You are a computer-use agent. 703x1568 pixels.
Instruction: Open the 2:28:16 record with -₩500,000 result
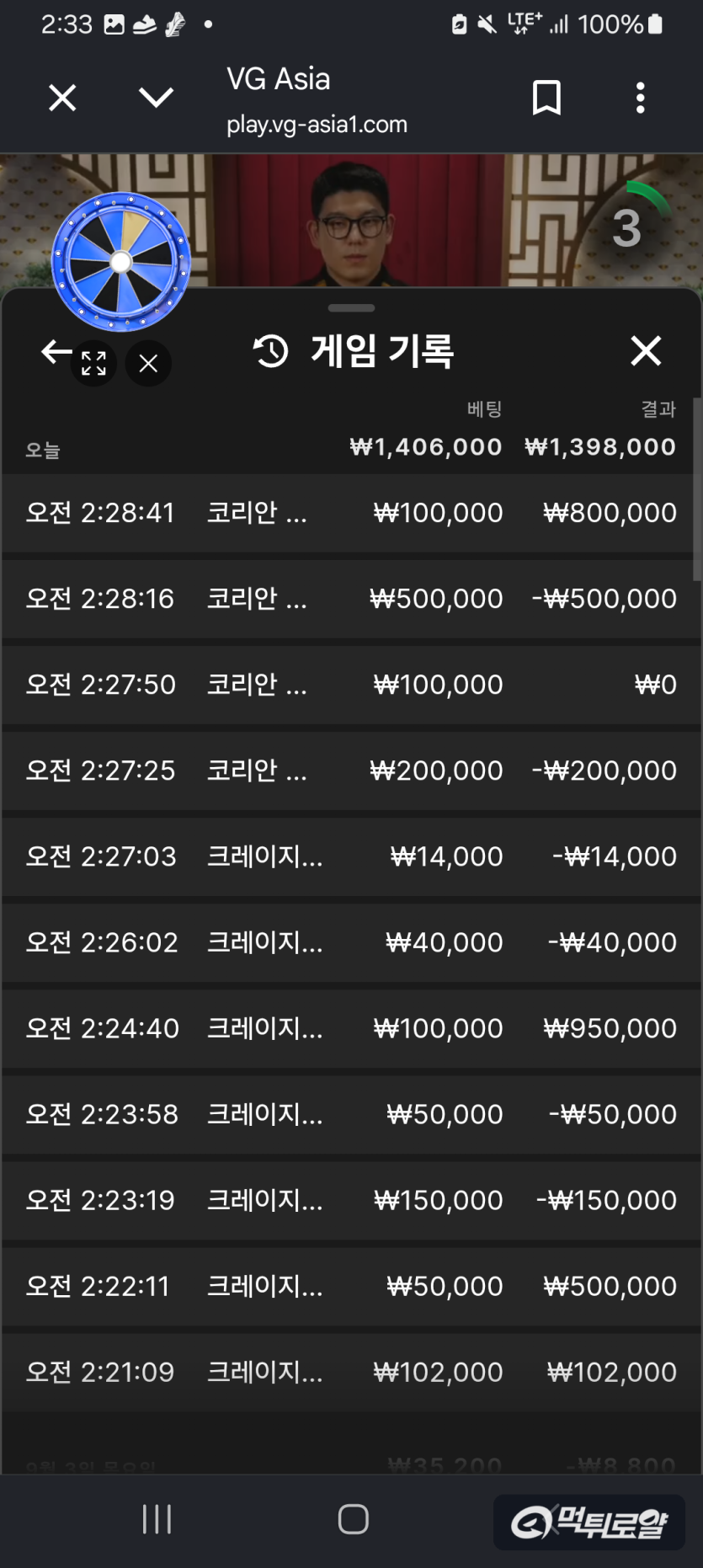click(x=351, y=599)
